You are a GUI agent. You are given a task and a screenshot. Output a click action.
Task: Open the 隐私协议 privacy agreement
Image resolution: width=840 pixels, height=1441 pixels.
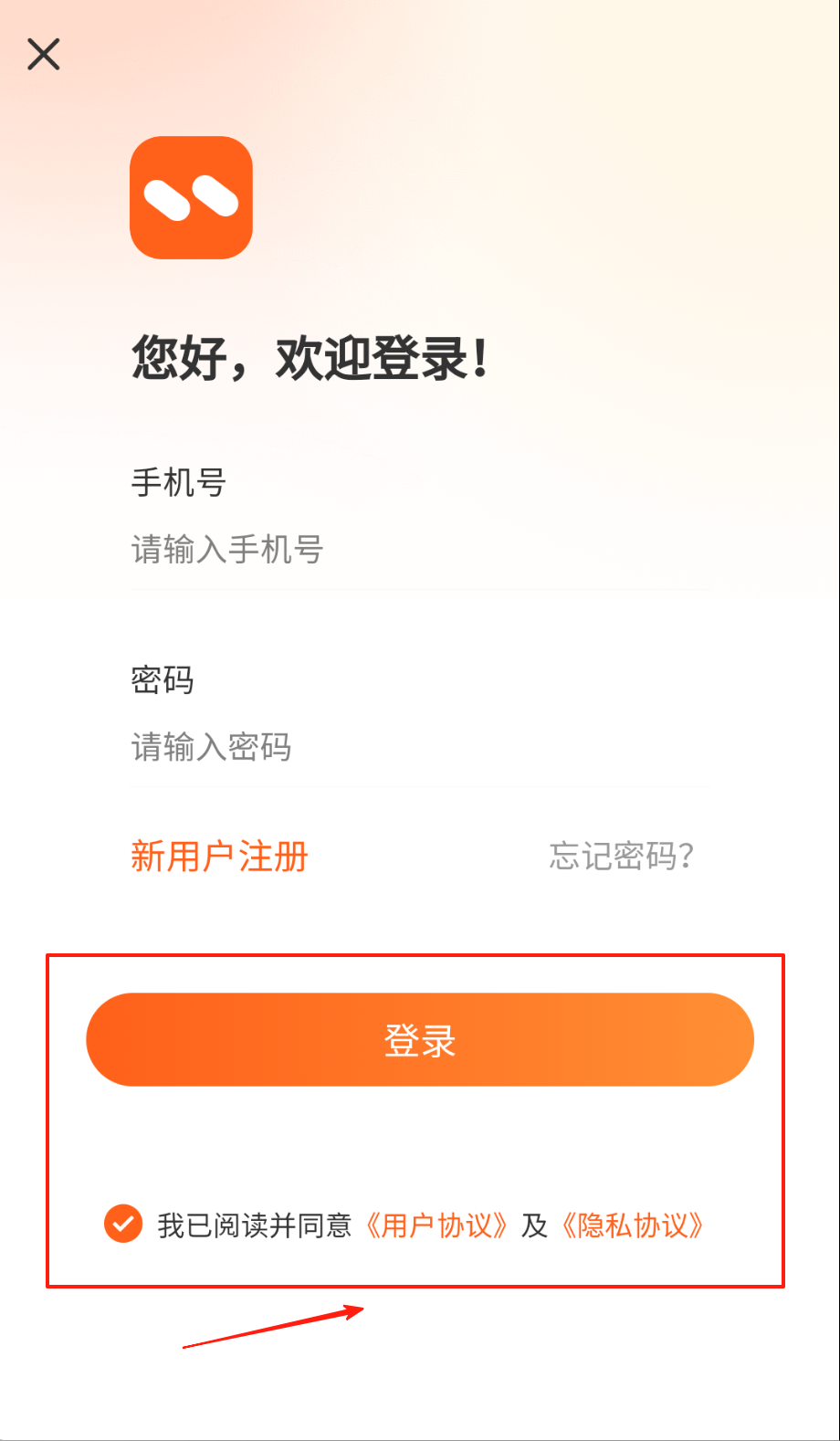pos(633,1225)
